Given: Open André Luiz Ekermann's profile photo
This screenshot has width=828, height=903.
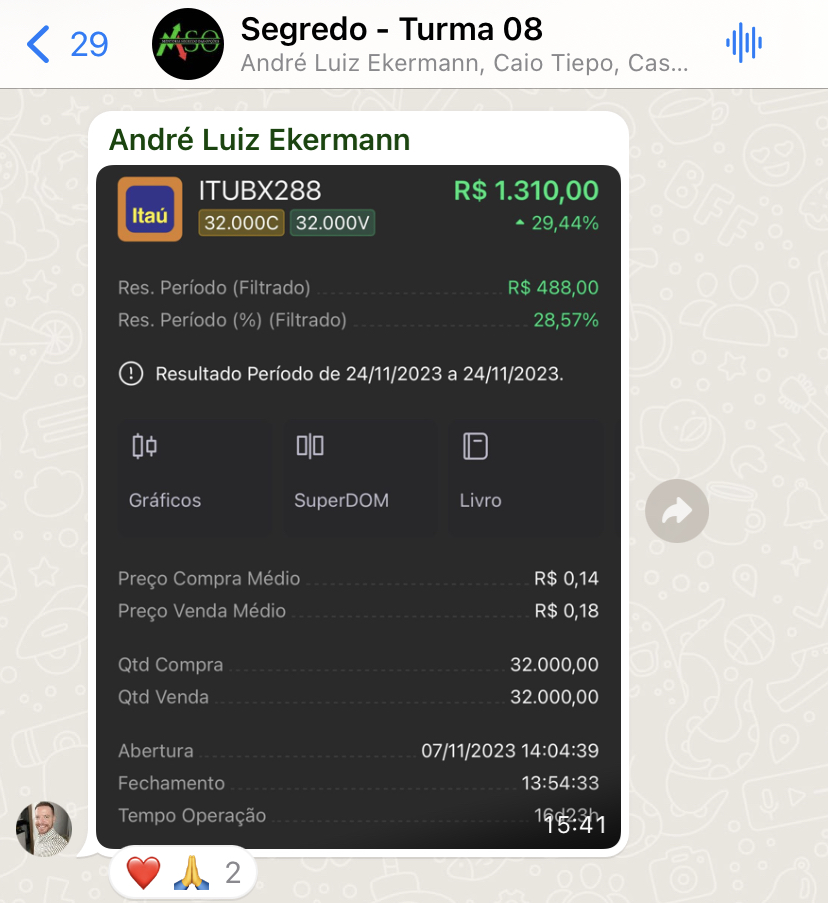Looking at the screenshot, I should pyautogui.click(x=44, y=829).
